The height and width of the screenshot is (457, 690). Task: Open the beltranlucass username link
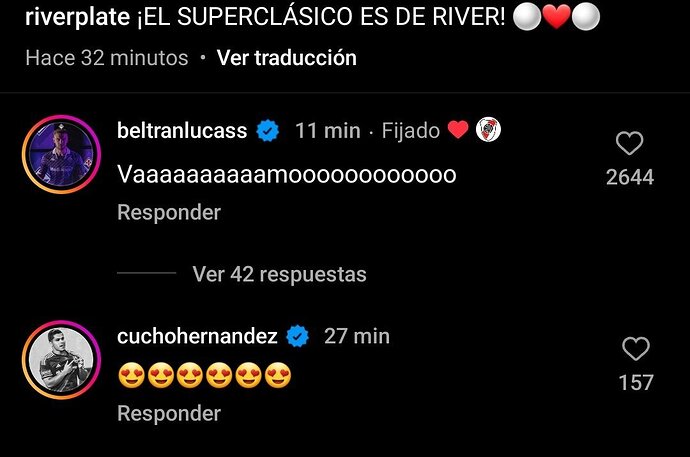coord(181,130)
